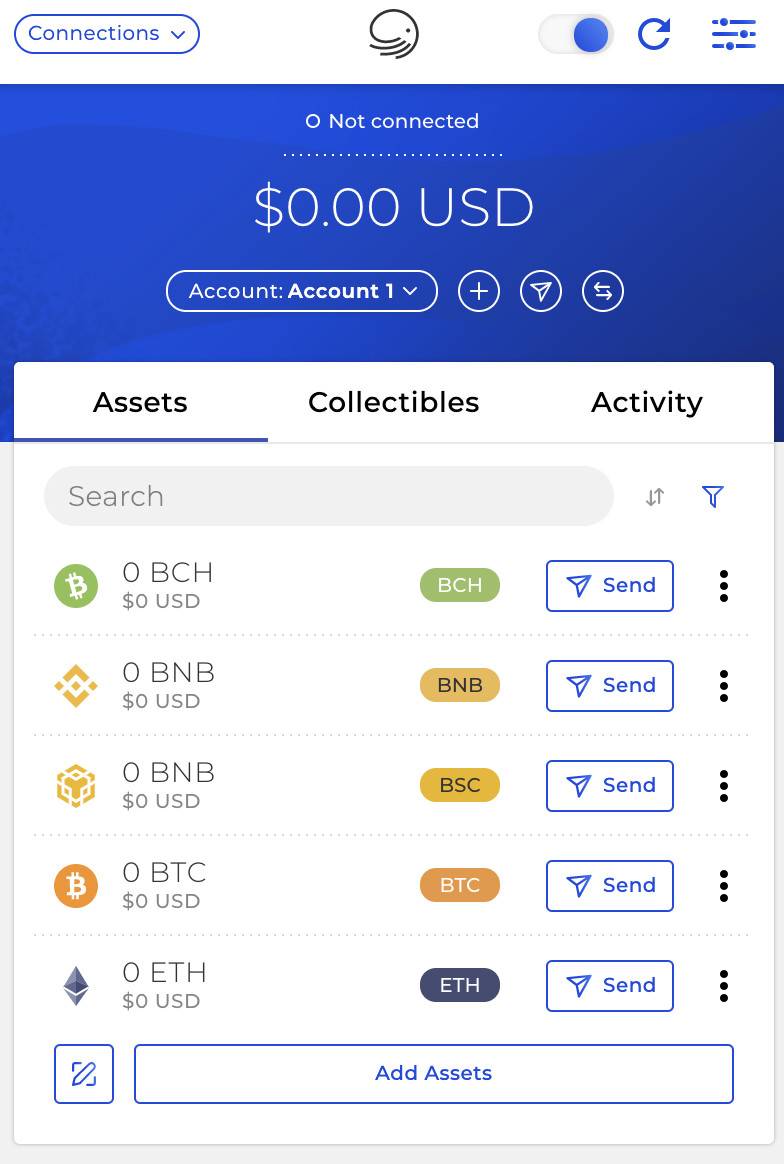Refresh the wallet balances
The width and height of the screenshot is (784, 1164).
(654, 35)
